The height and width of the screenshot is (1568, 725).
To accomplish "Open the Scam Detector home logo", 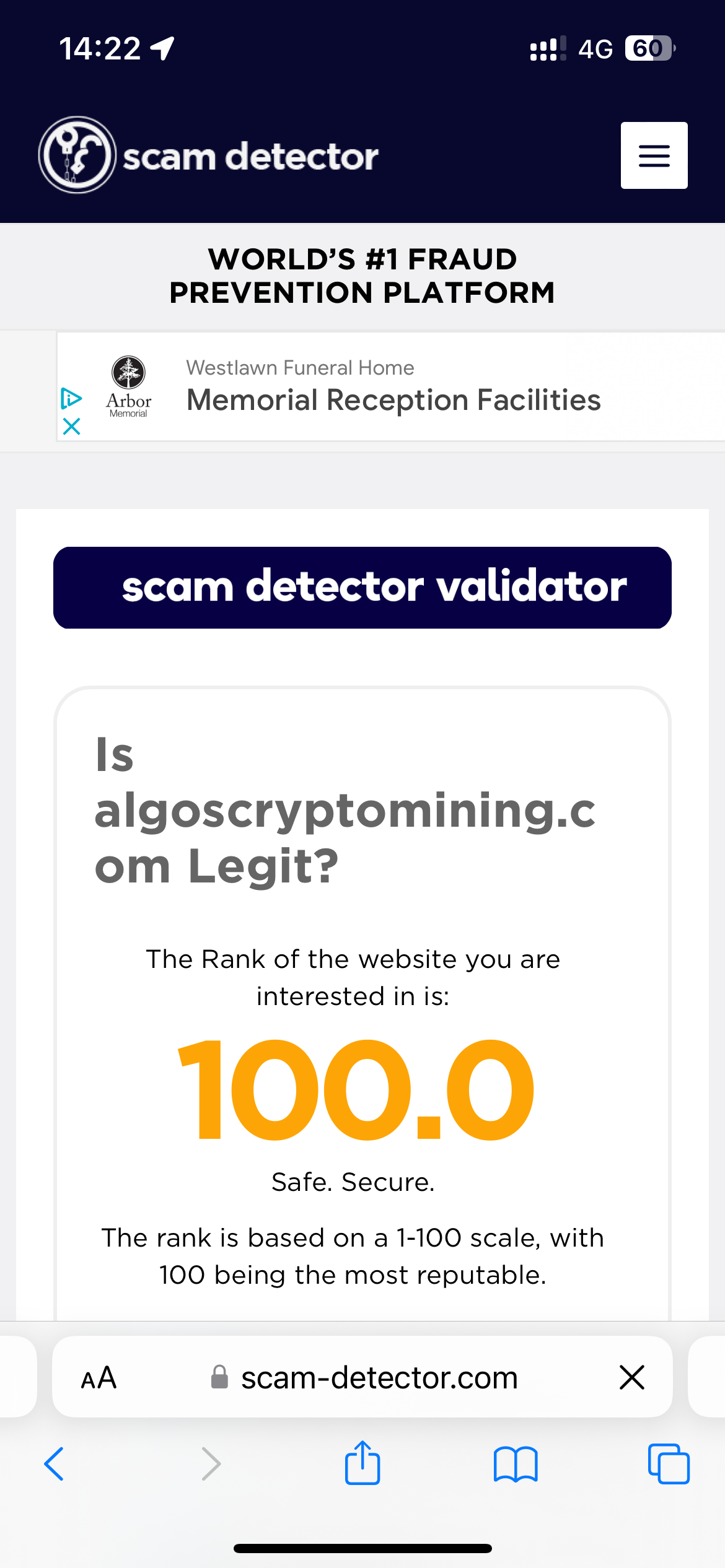I will (208, 155).
